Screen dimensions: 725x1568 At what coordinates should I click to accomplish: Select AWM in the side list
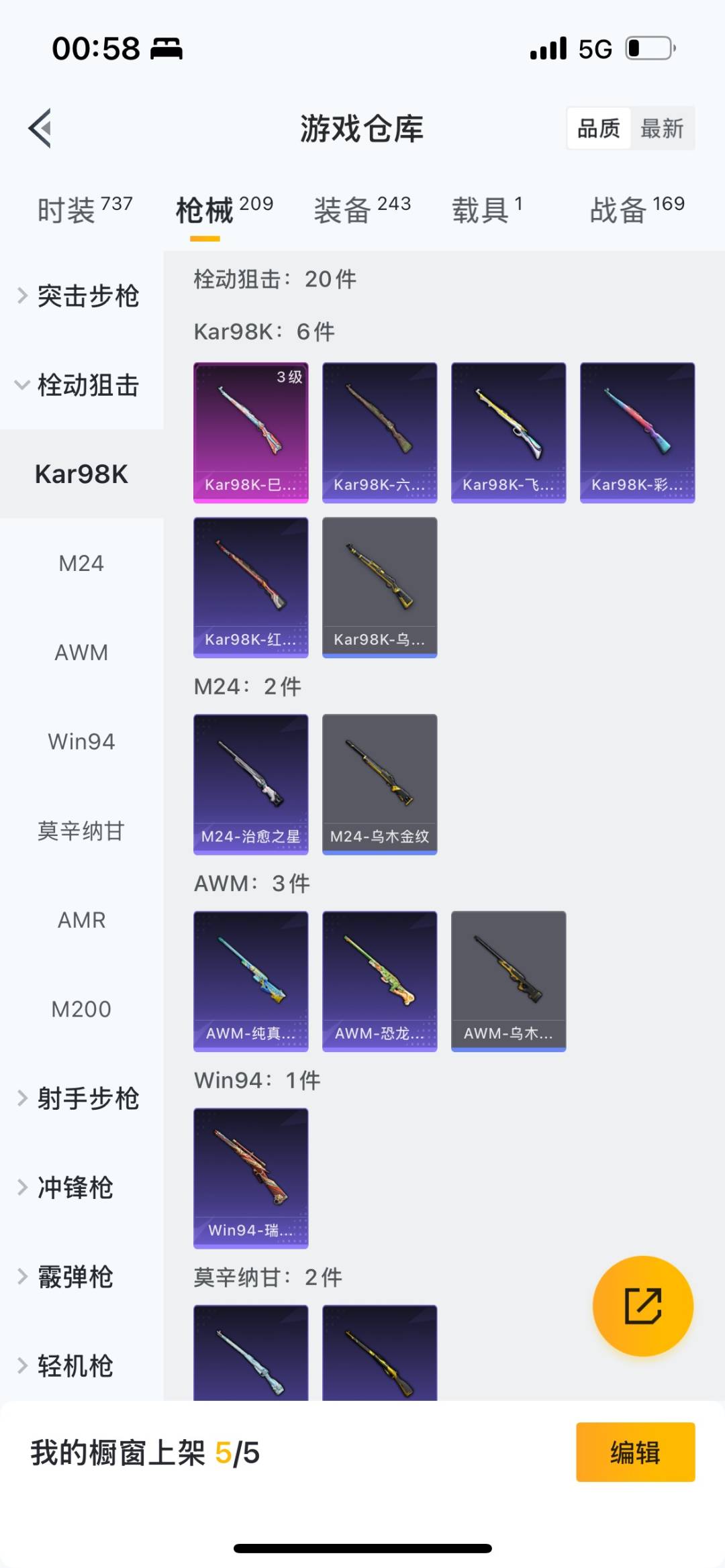[x=81, y=652]
